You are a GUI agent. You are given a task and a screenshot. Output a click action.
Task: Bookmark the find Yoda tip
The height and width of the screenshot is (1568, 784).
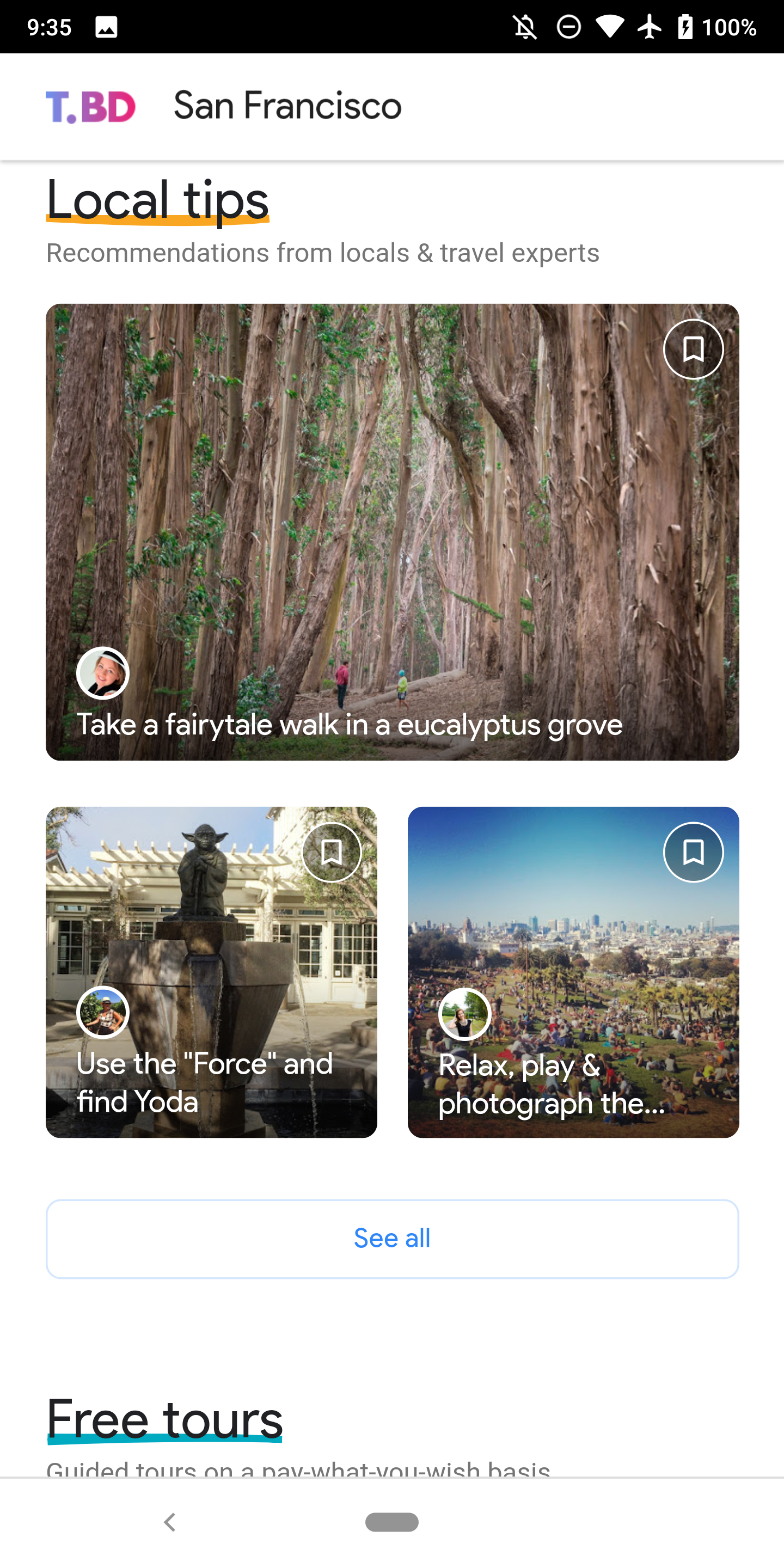click(332, 852)
